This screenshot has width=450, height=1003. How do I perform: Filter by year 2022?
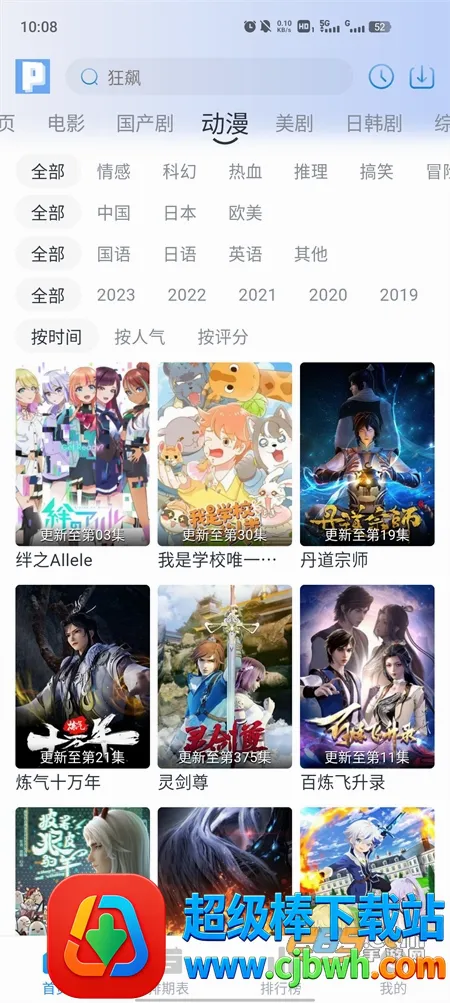pos(187,295)
